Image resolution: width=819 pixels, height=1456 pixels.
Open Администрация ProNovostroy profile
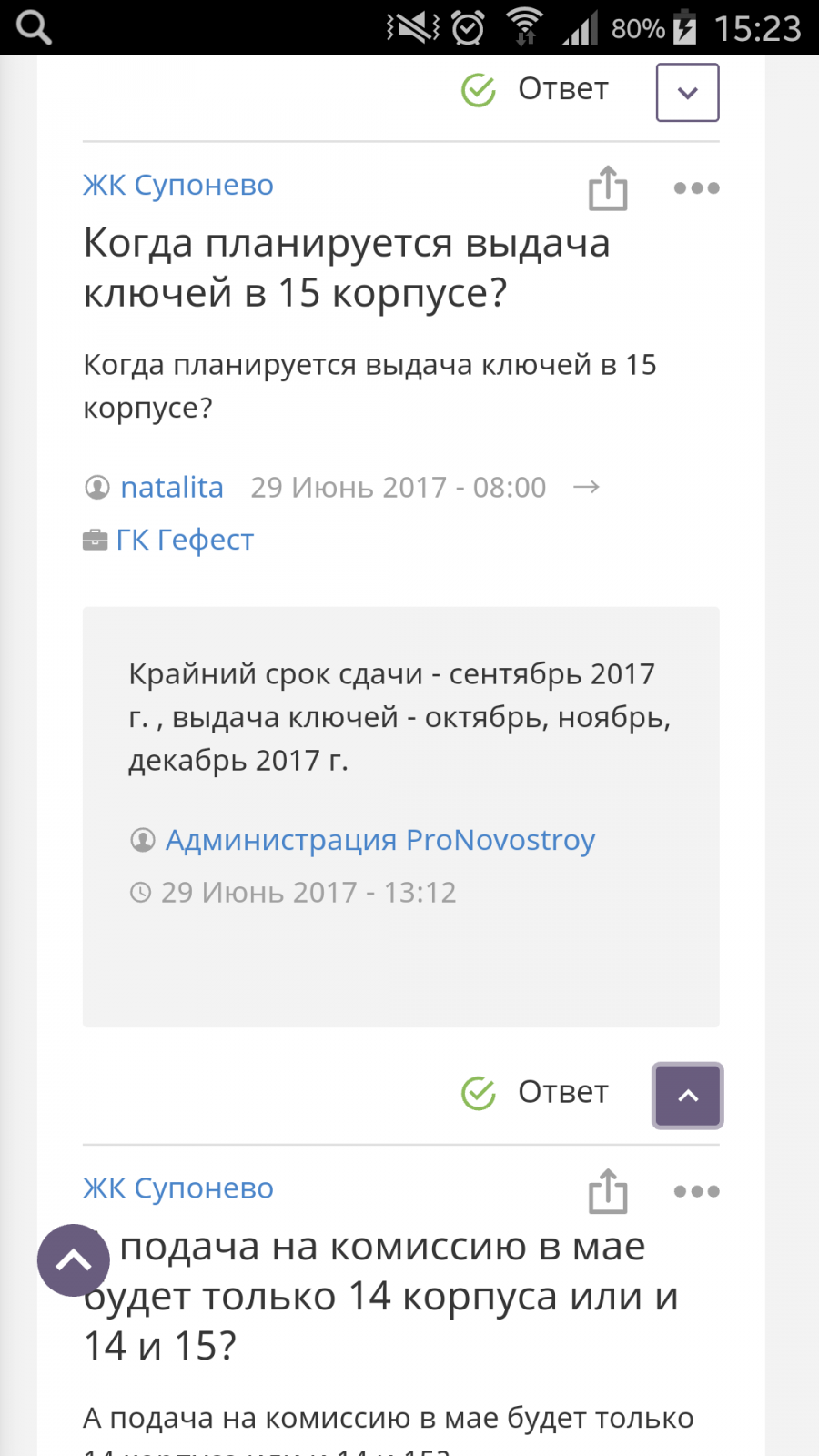coord(380,840)
